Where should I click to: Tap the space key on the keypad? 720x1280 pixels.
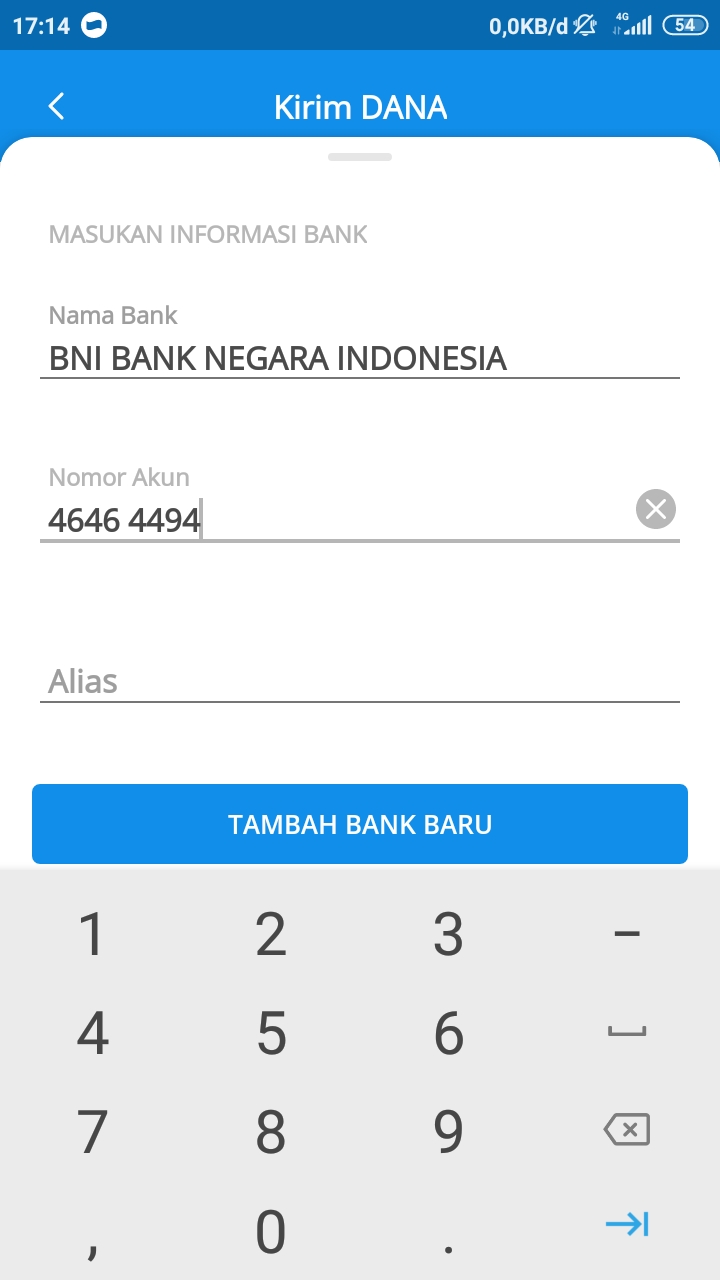point(627,1033)
